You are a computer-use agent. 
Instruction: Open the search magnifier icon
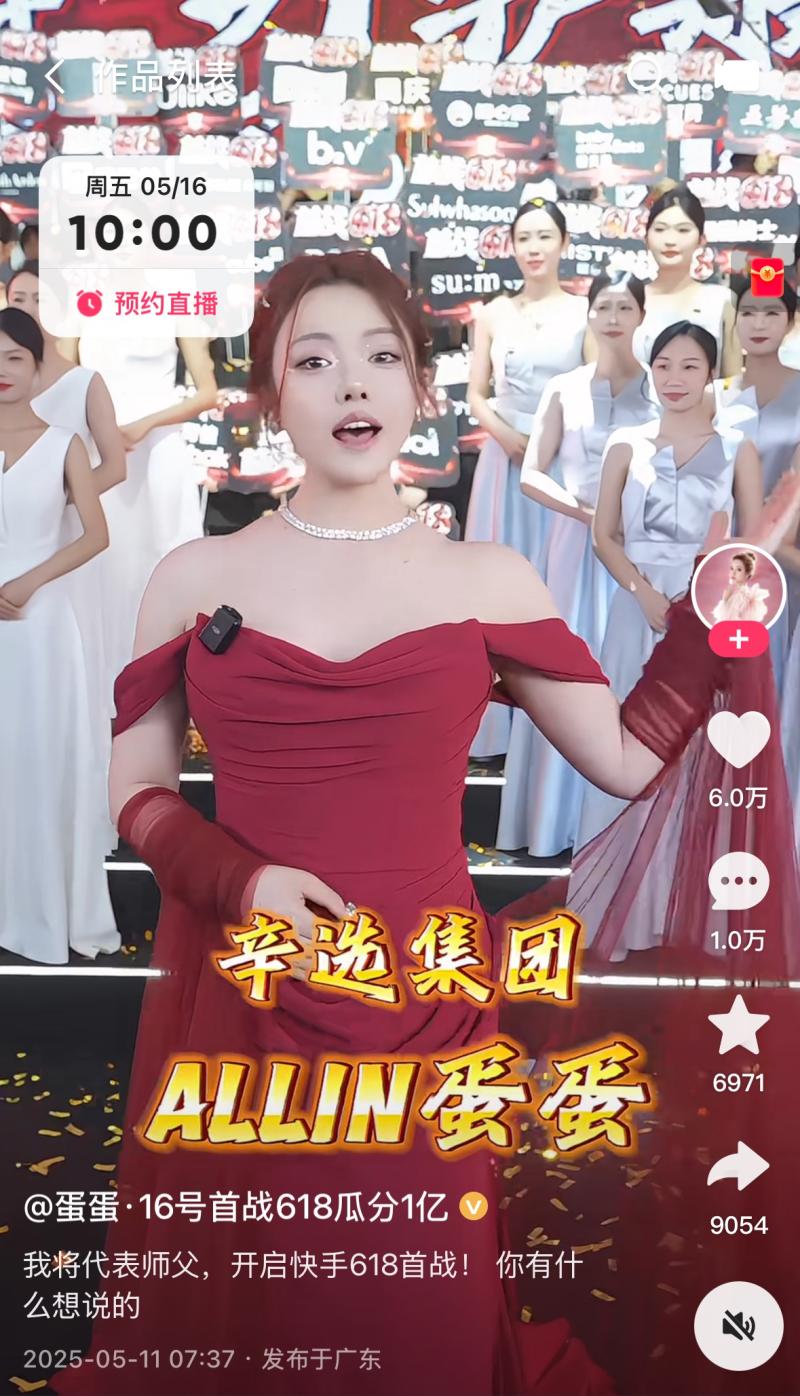(x=644, y=75)
